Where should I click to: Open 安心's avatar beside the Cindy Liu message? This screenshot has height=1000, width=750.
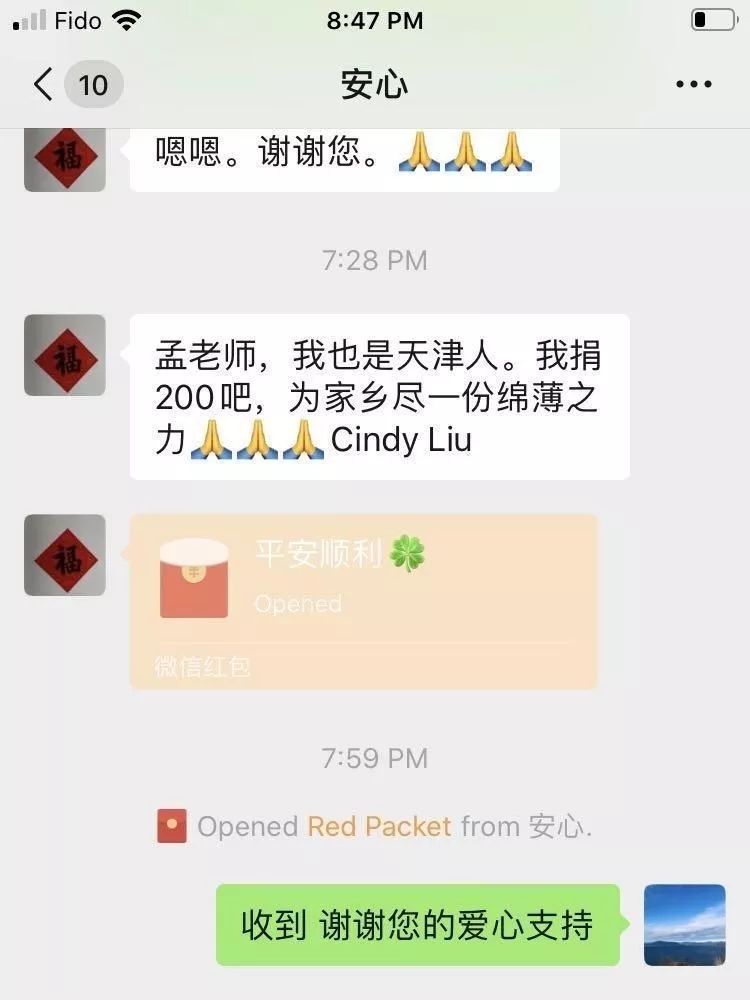(x=65, y=355)
